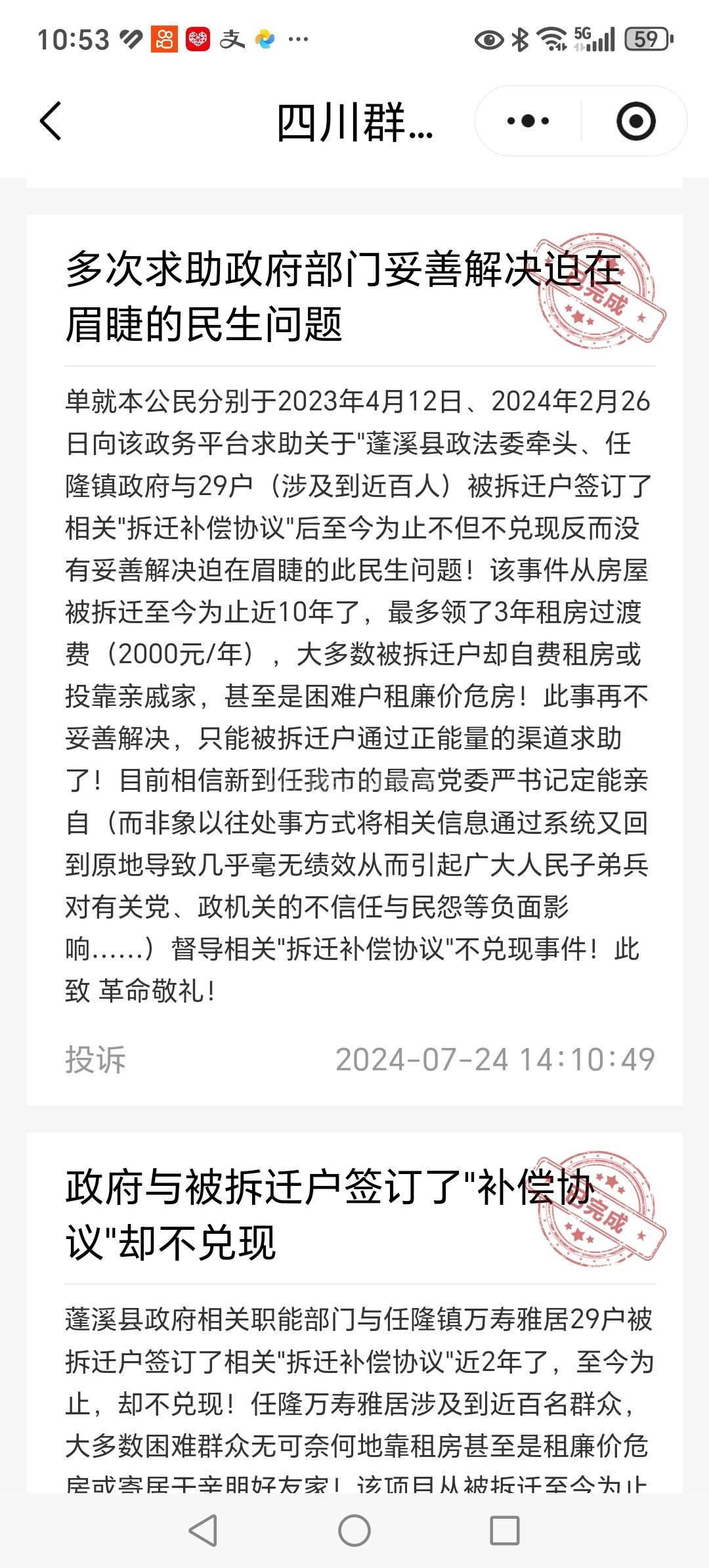Close the mini program with the circle button
709x1568 pixels.
(635, 121)
